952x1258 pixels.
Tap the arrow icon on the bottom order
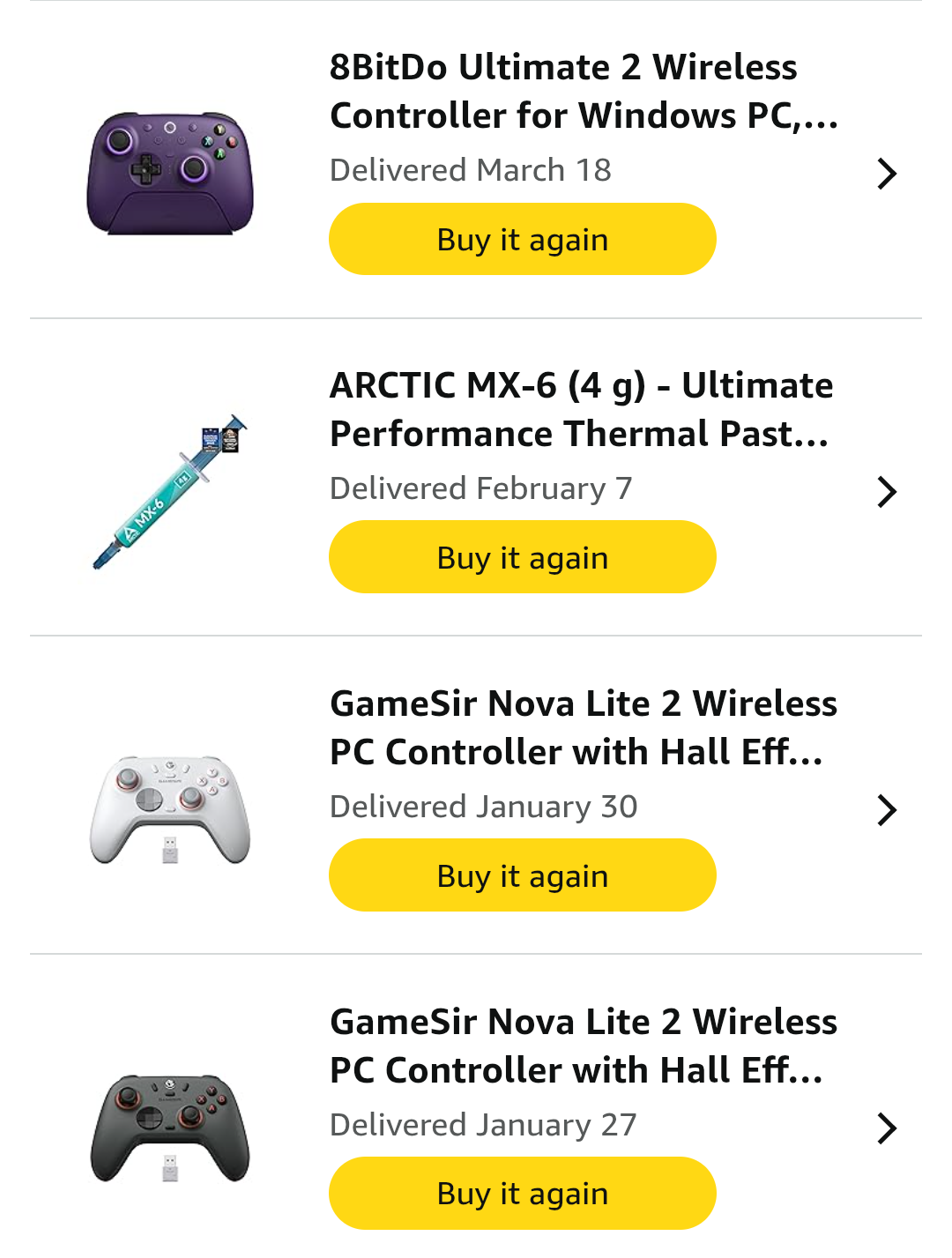click(x=886, y=1128)
